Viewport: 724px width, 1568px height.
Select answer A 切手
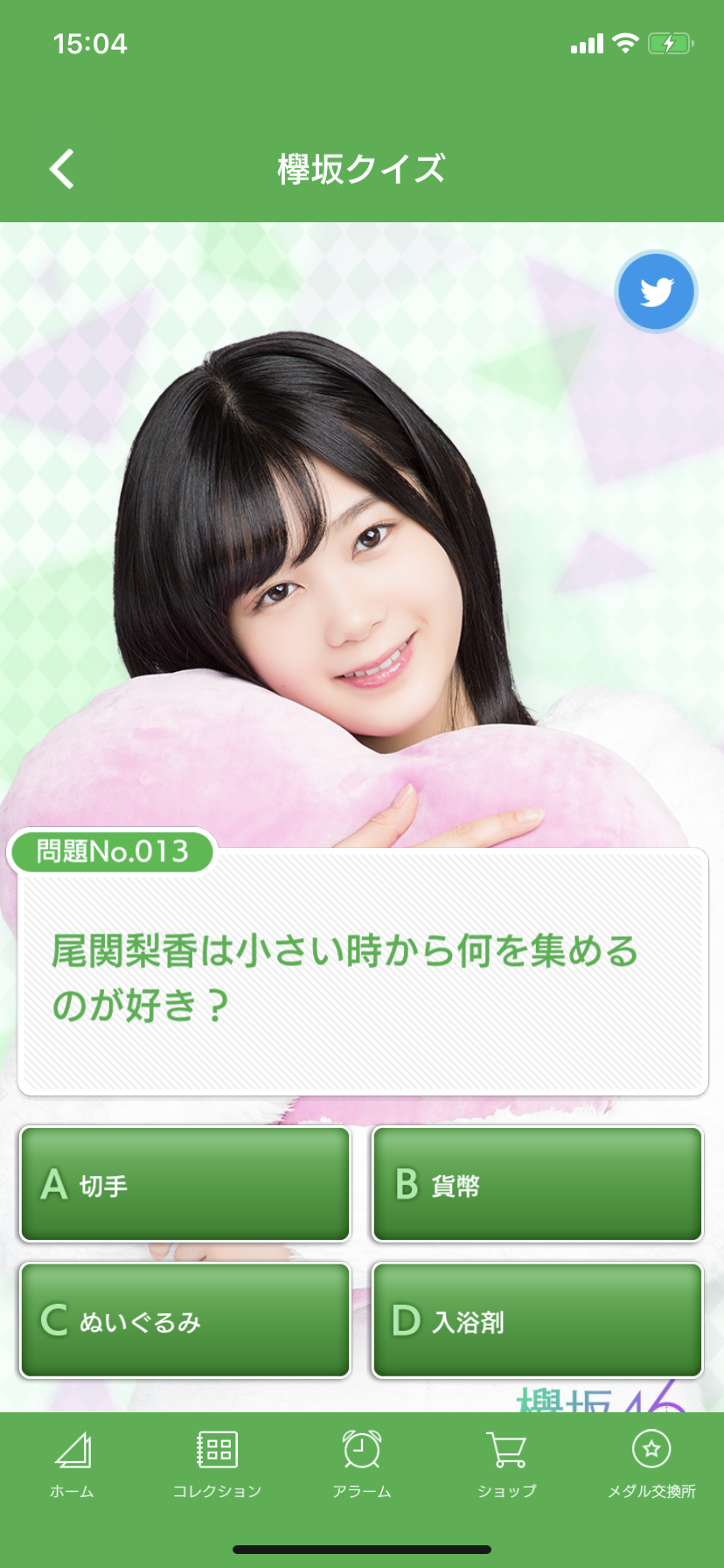pos(185,1185)
